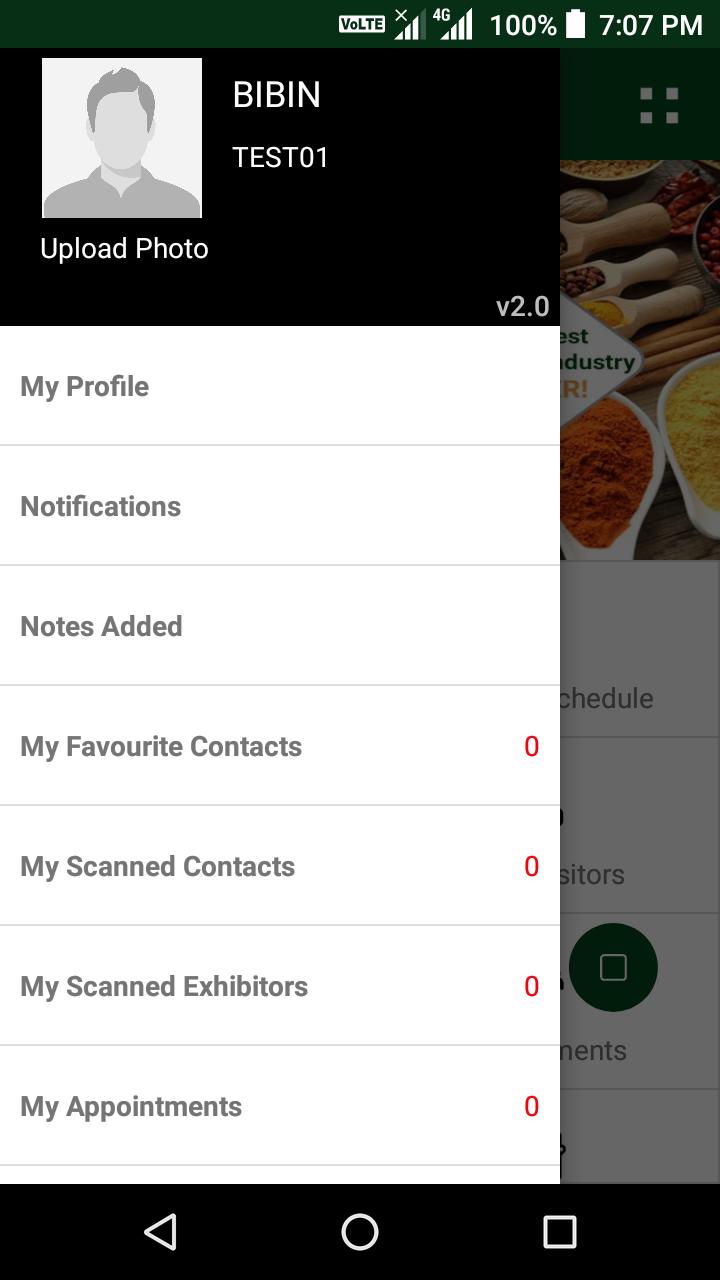Open My Profile from the drawer
Image resolution: width=720 pixels, height=1280 pixels.
[x=85, y=386]
